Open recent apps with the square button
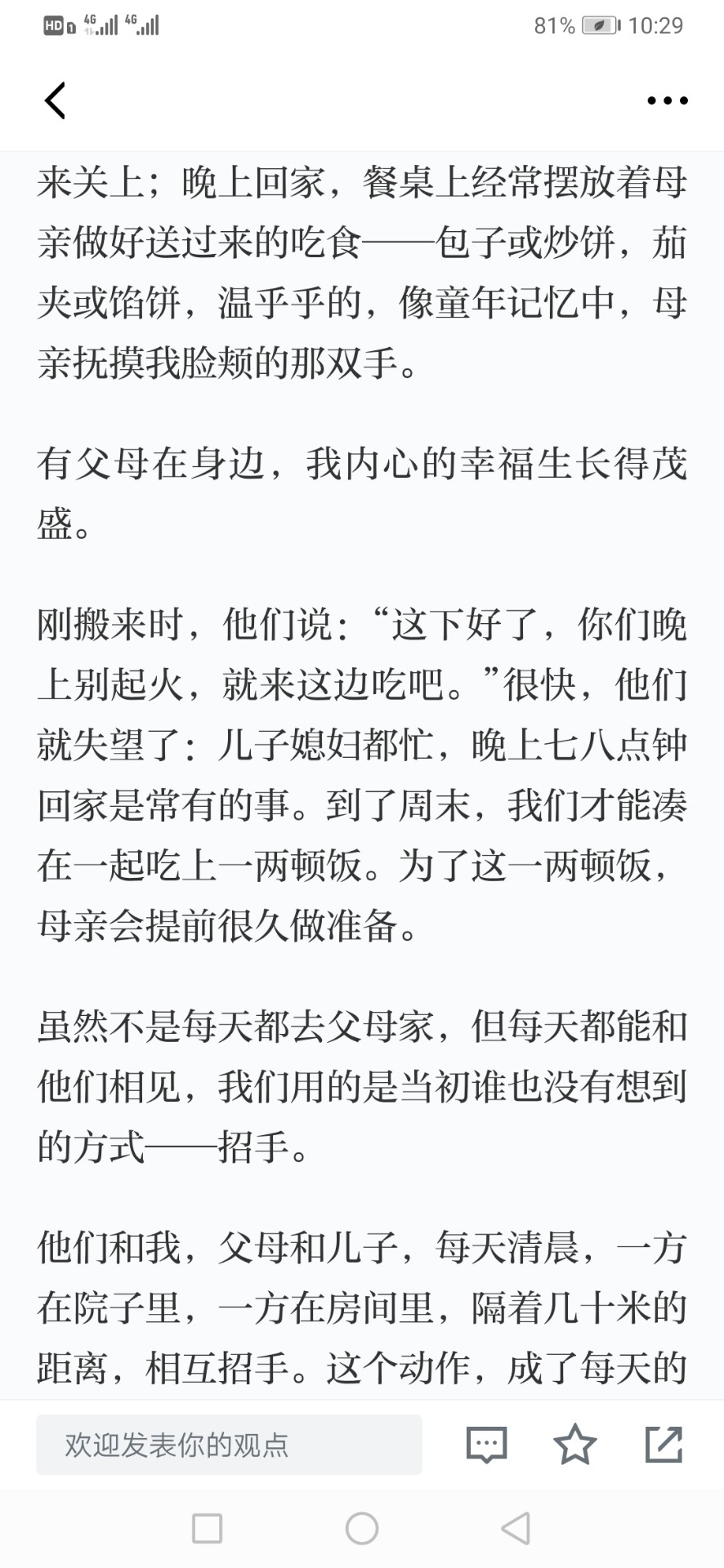 [207, 1529]
